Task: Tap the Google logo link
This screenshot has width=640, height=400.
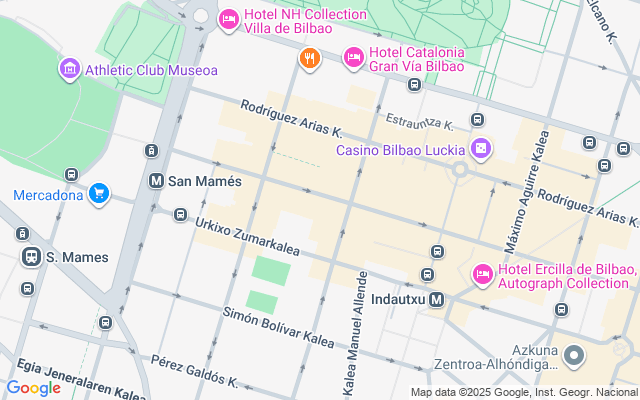Action: (x=33, y=388)
